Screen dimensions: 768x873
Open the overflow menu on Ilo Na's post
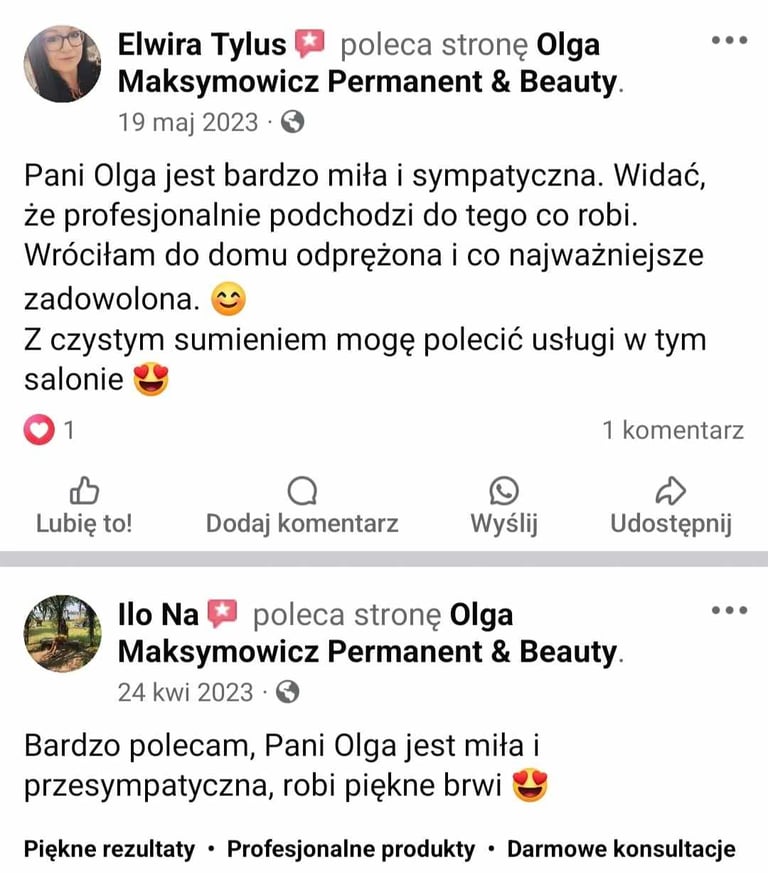pyautogui.click(x=729, y=610)
